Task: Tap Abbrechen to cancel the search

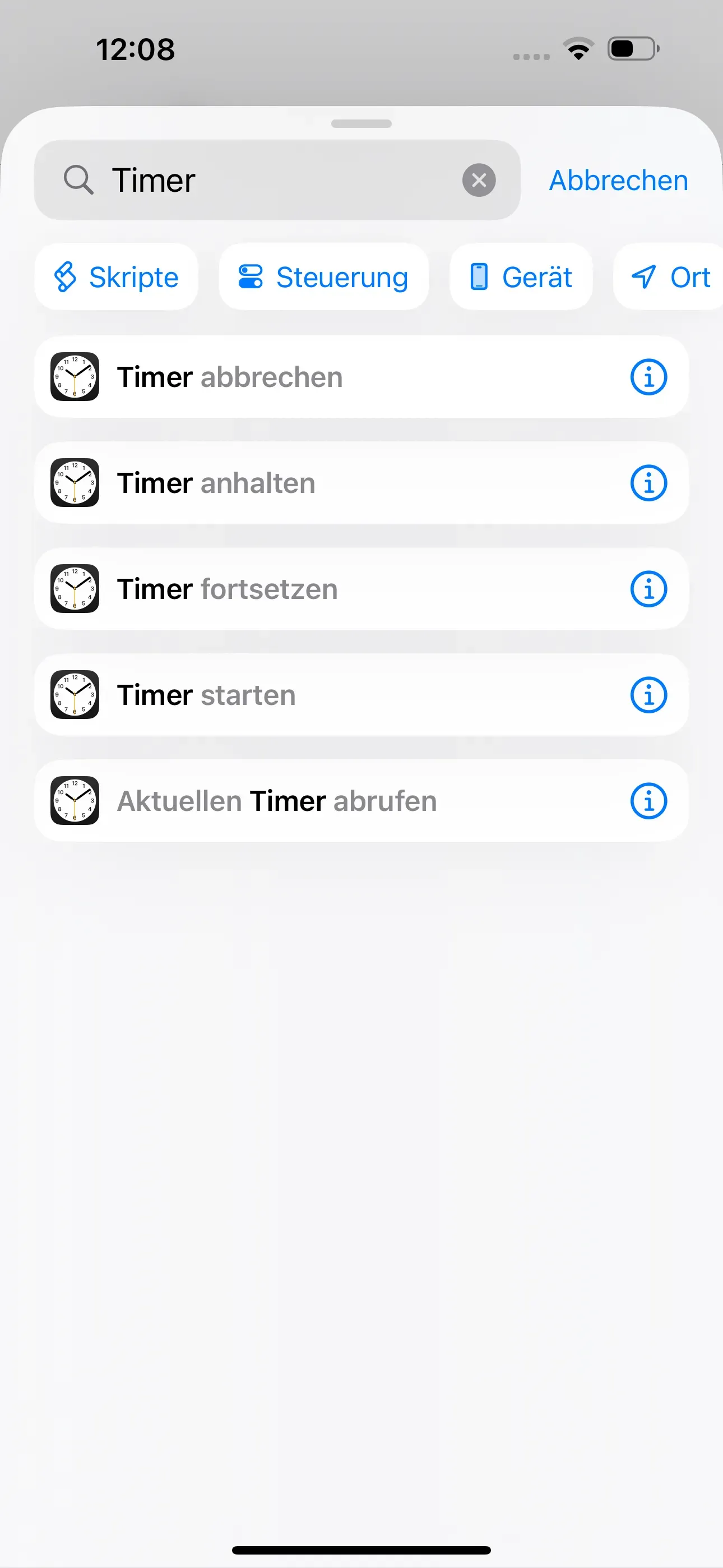Action: coord(618,180)
